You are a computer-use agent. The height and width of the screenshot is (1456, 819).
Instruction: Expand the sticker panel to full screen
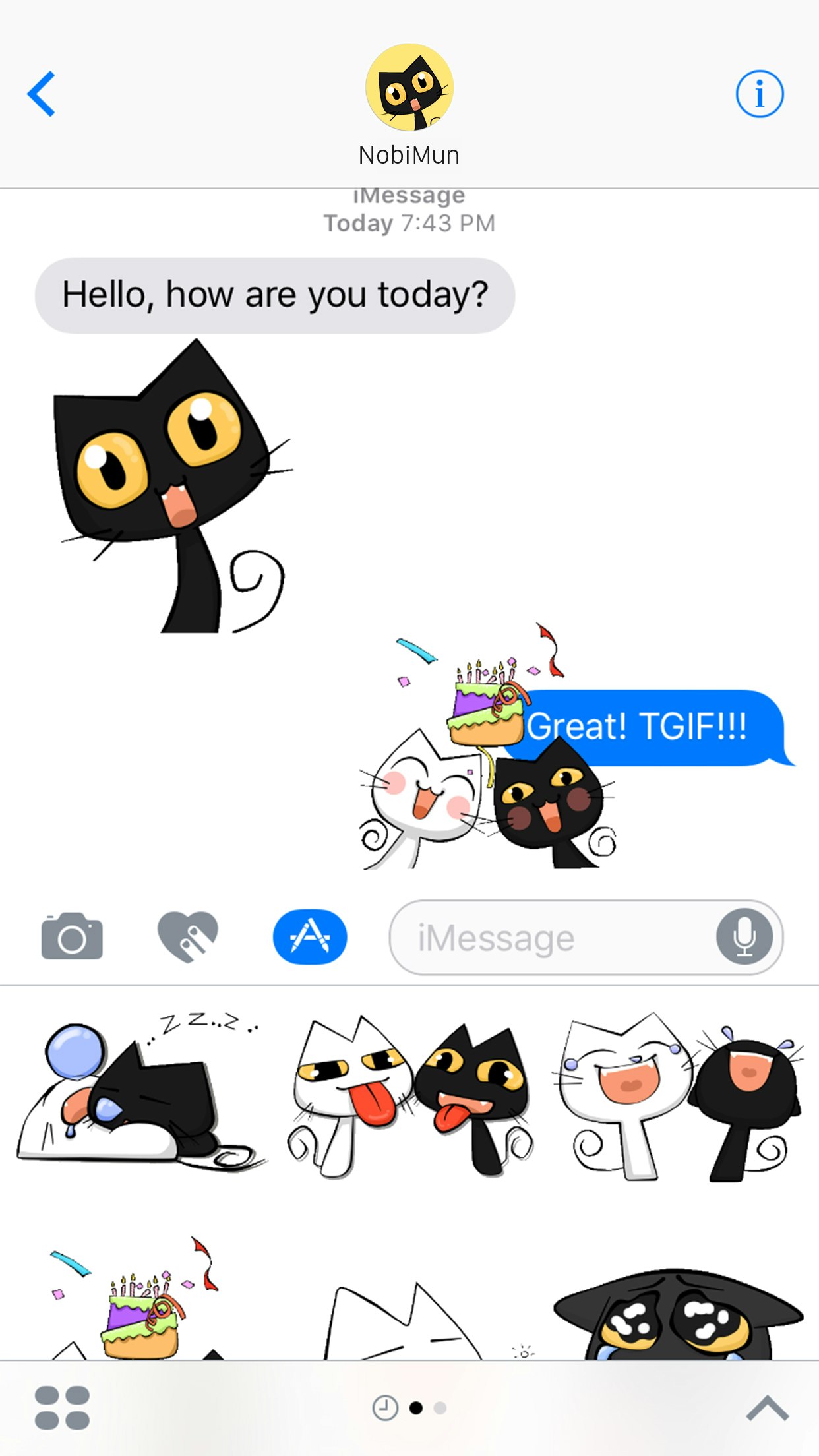[768, 1408]
